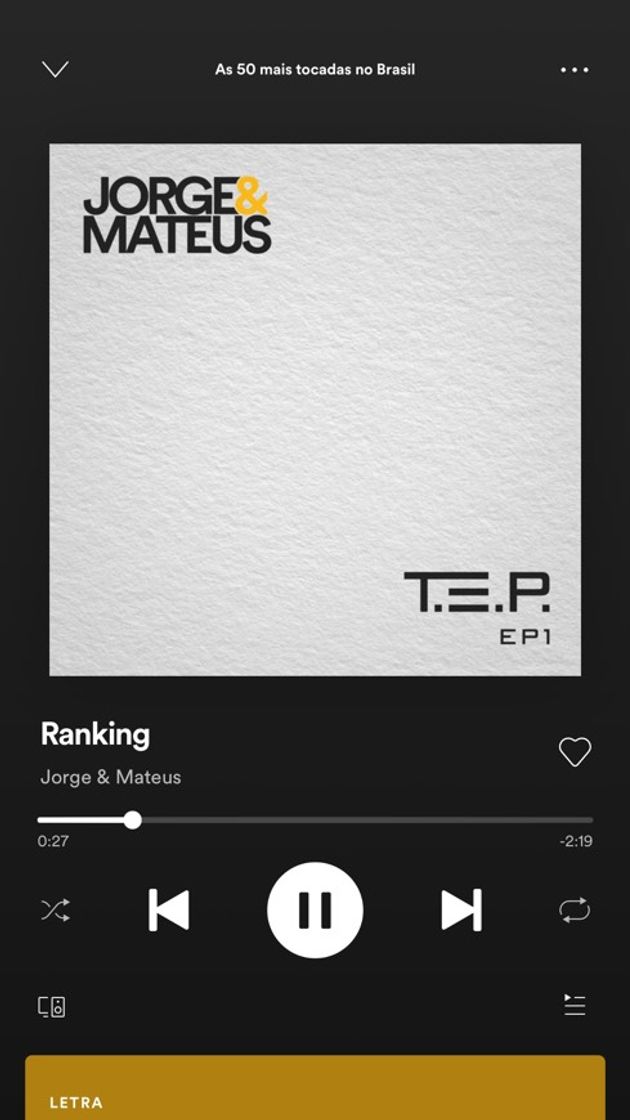Pause the current song
Screen dimensions: 630x1120
[315, 910]
